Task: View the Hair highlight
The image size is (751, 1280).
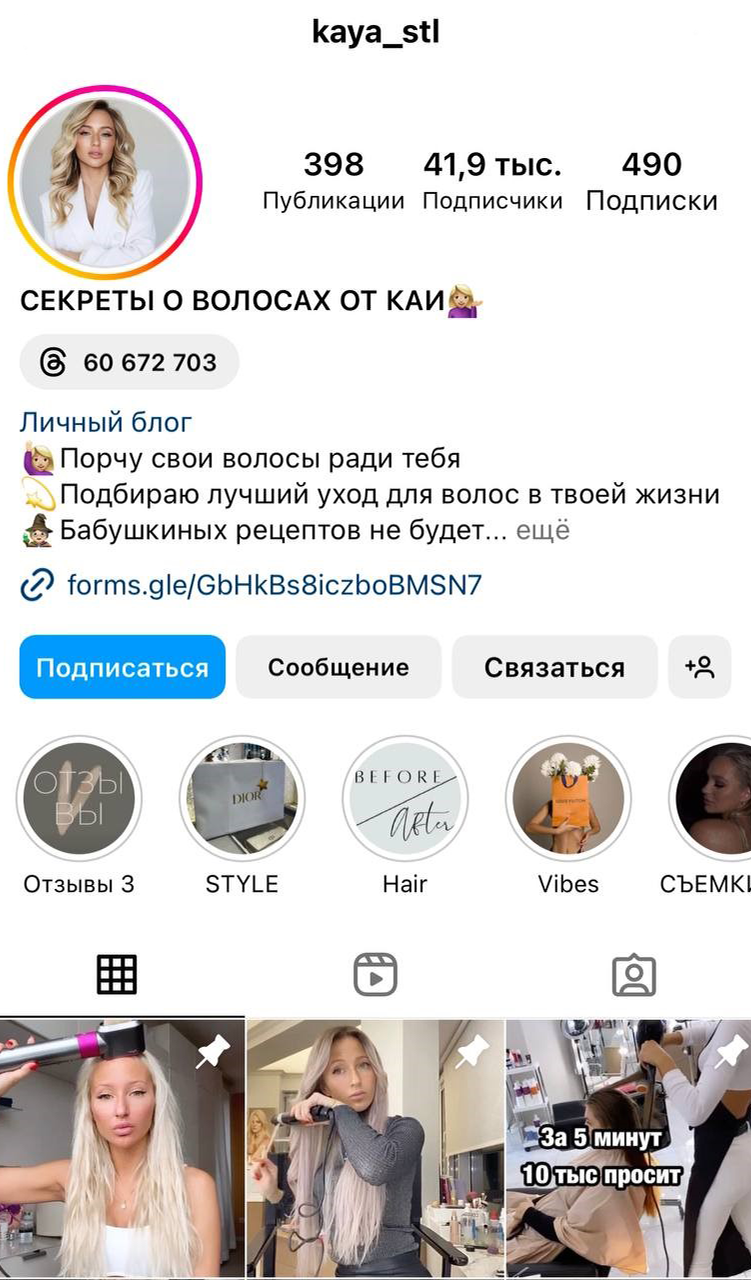Action: point(404,798)
